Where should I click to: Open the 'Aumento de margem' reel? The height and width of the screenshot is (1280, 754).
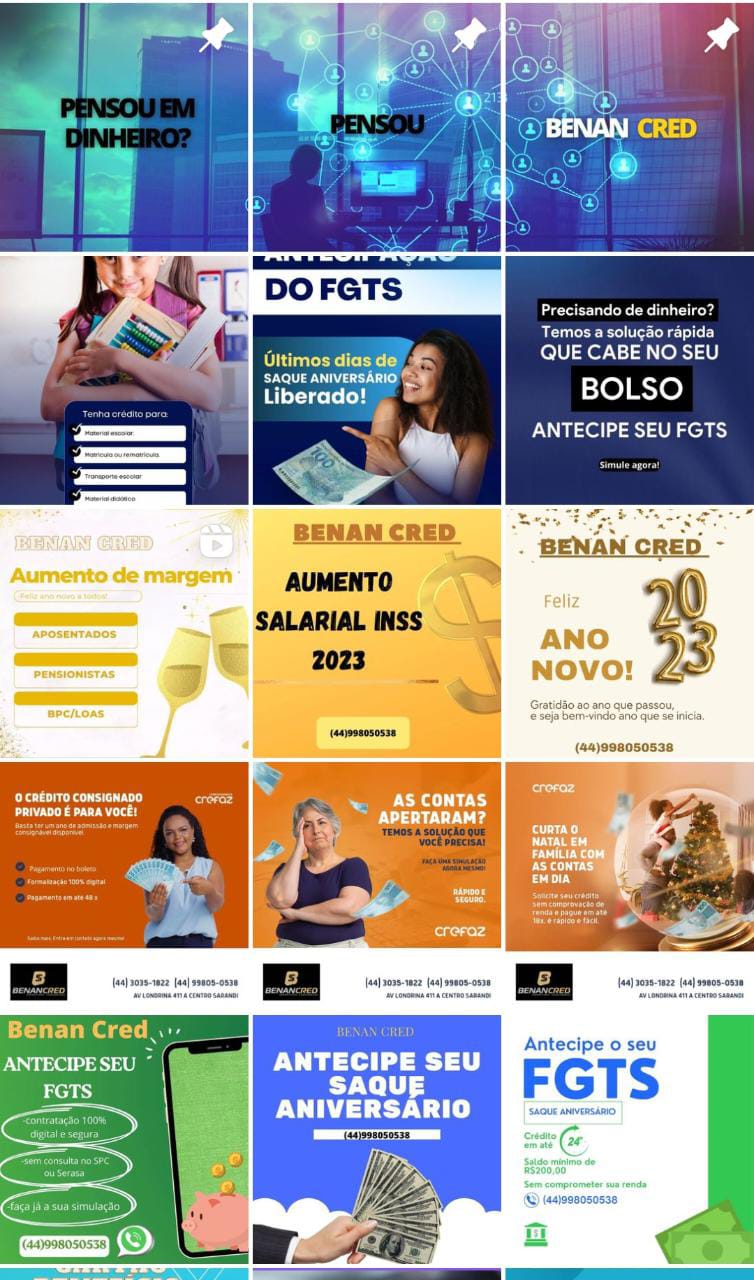pyautogui.click(x=124, y=633)
